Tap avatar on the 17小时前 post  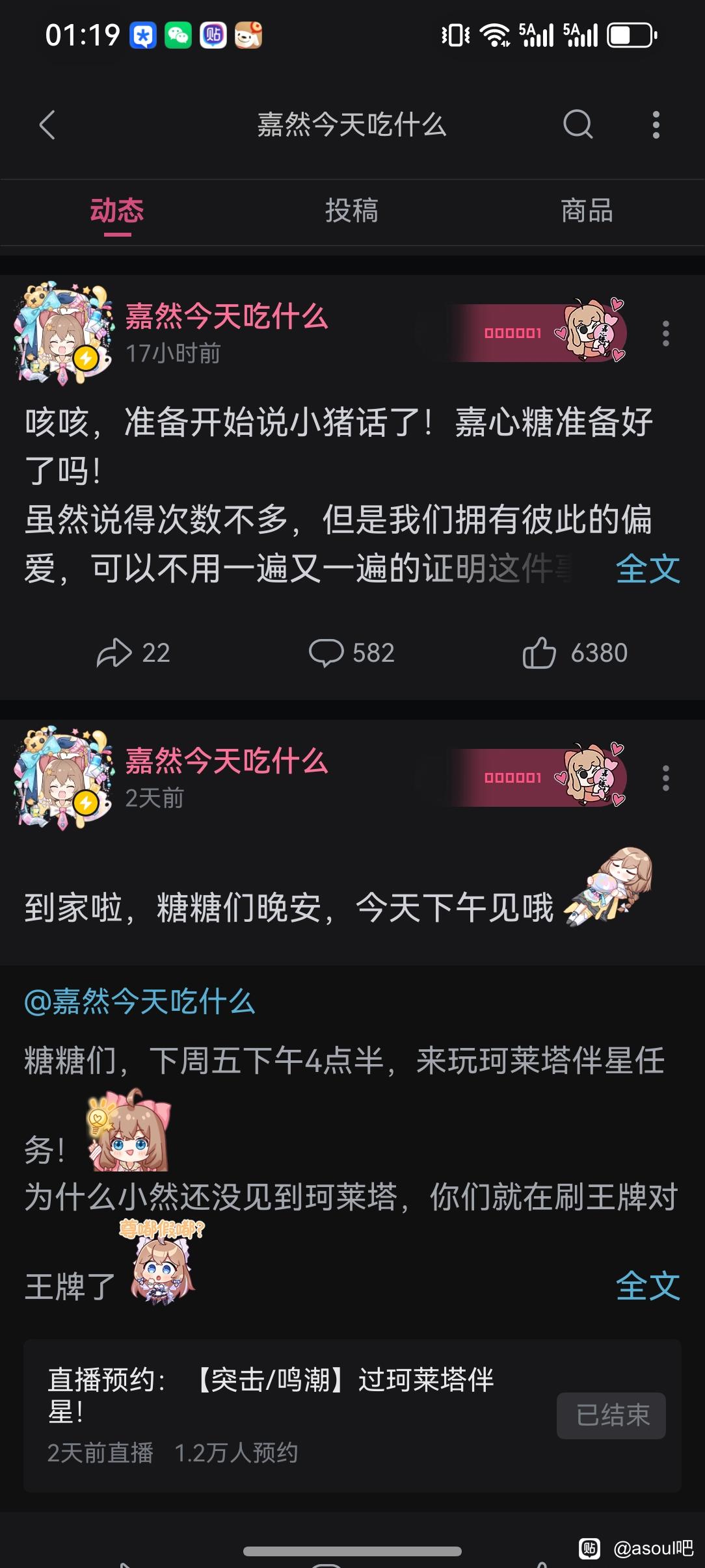[64, 333]
